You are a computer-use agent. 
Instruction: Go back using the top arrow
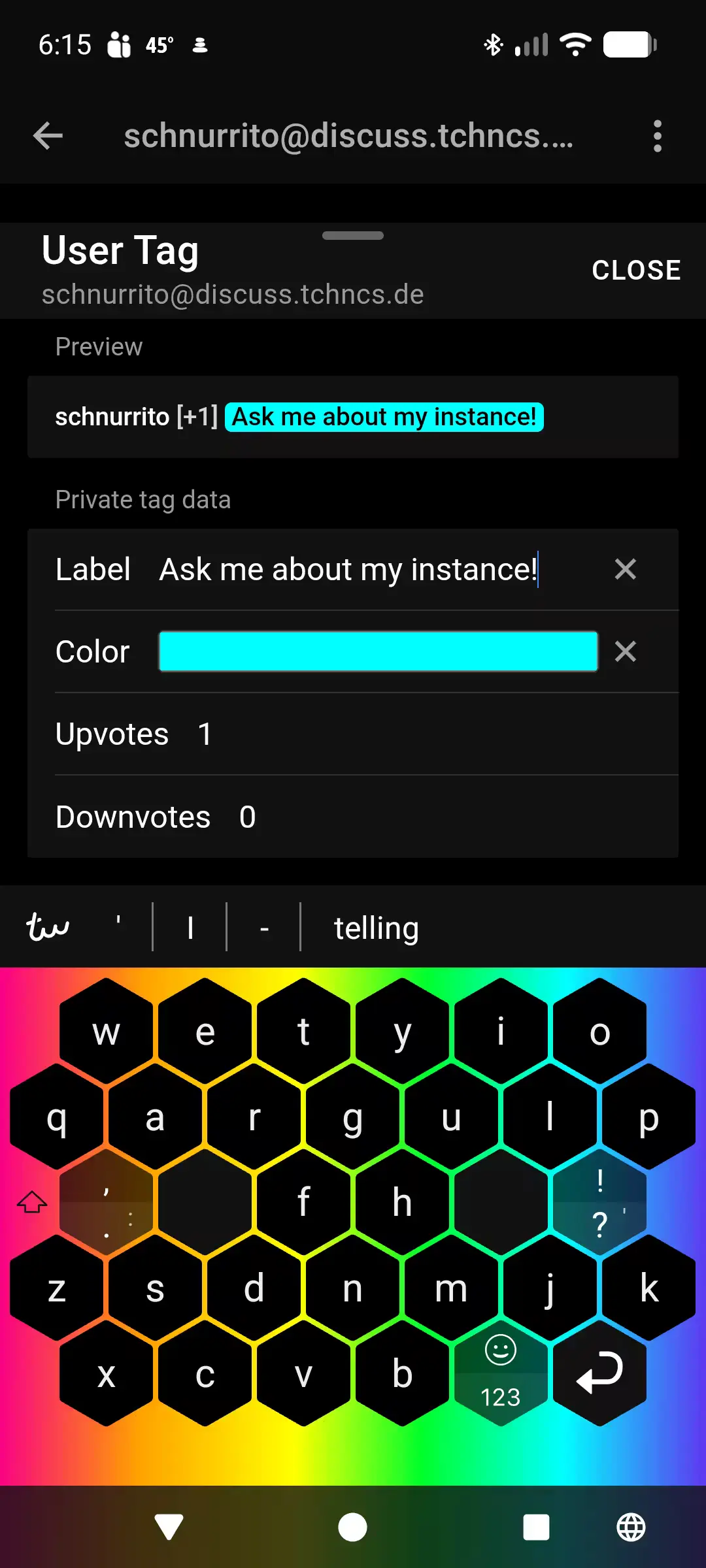click(x=48, y=136)
